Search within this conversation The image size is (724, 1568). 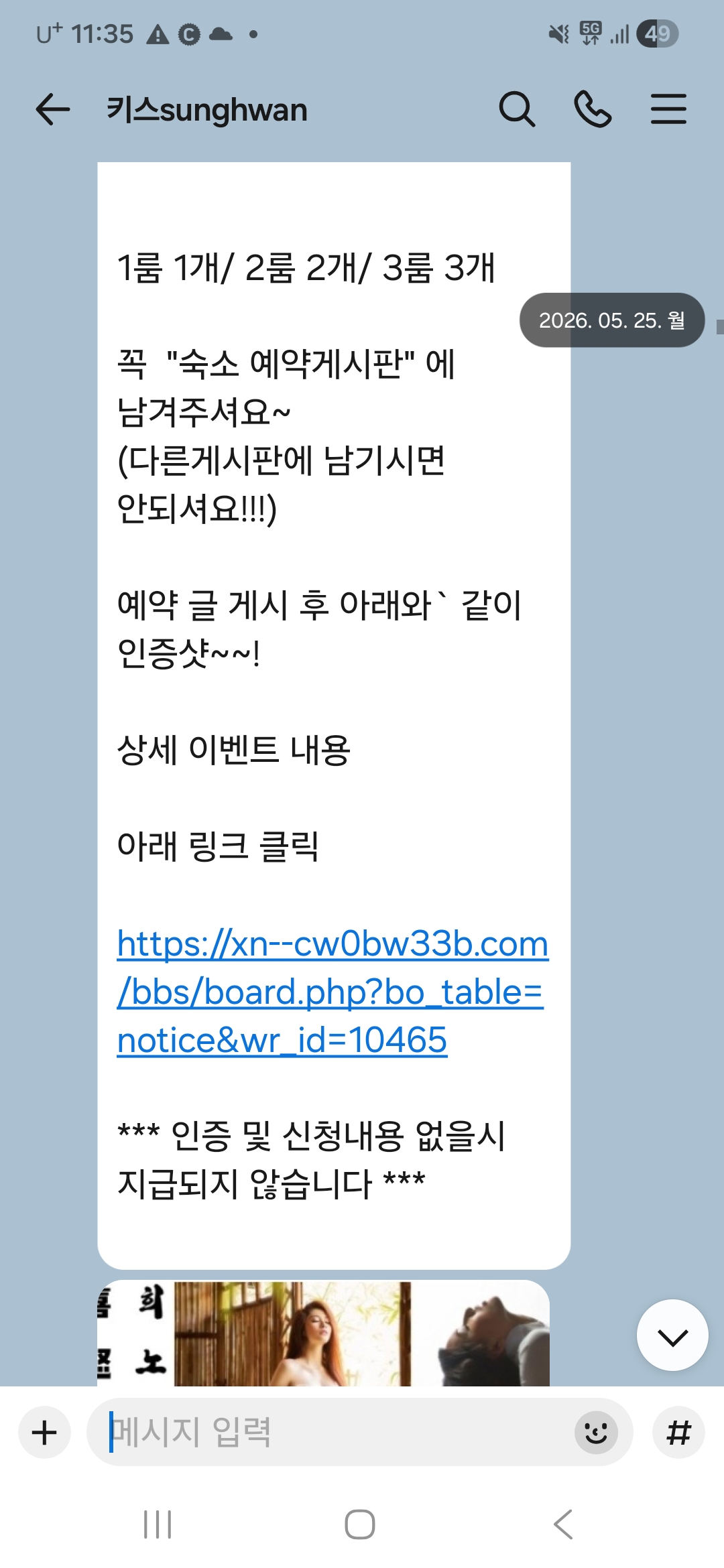517,109
